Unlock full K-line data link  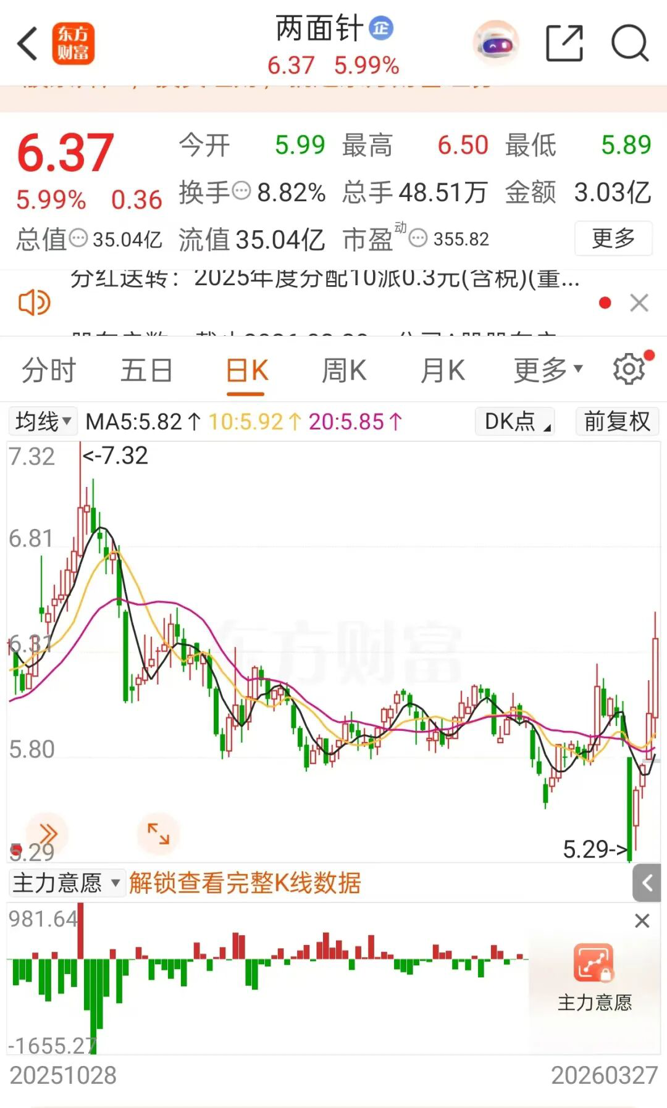(x=245, y=883)
